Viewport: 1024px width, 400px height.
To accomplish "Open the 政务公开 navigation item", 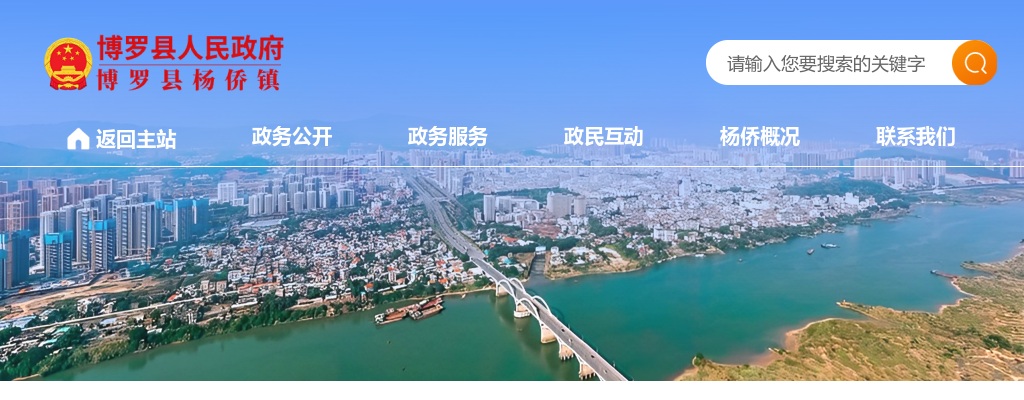I will pos(292,137).
